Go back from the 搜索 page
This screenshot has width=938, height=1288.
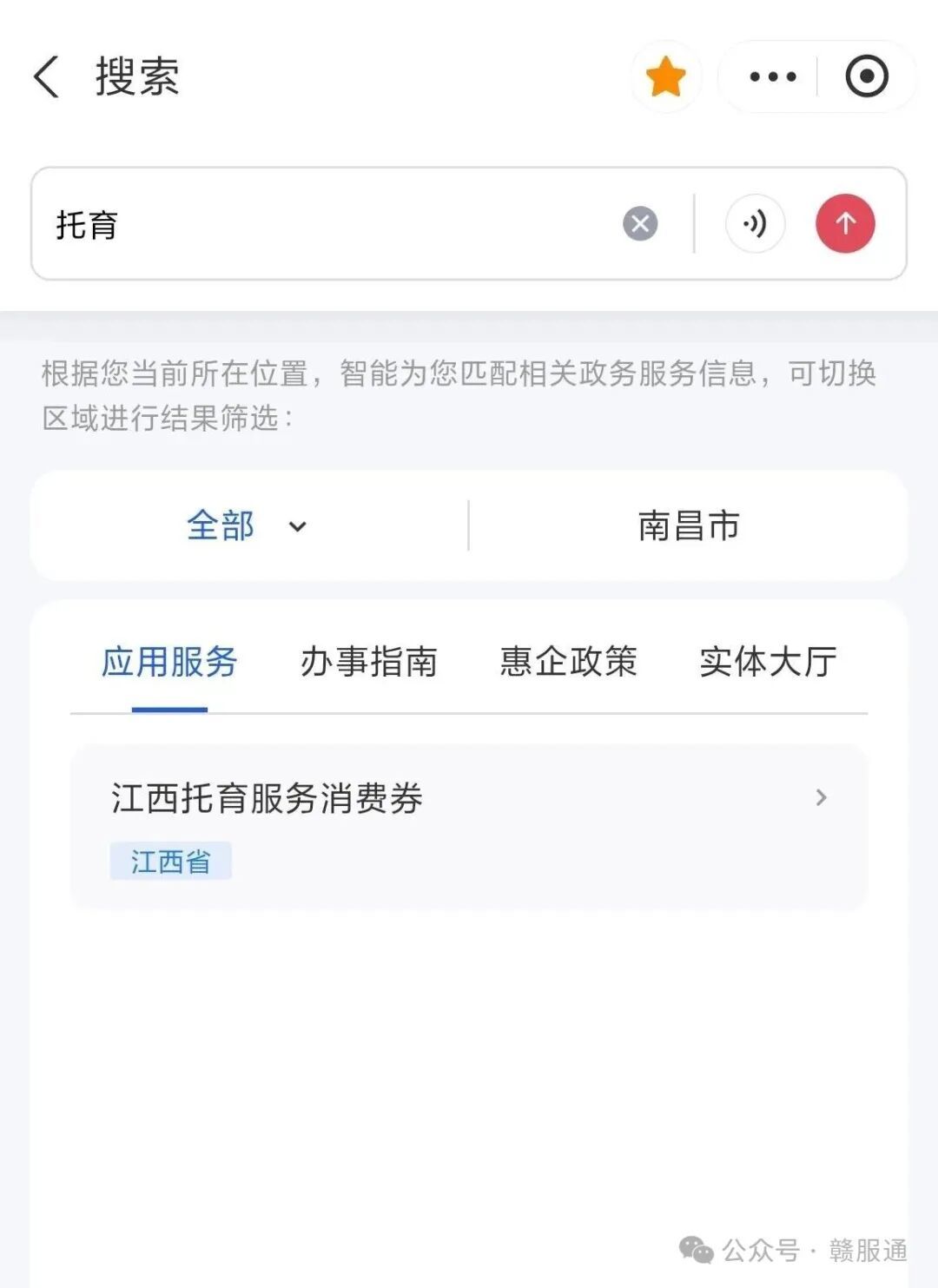[x=47, y=76]
